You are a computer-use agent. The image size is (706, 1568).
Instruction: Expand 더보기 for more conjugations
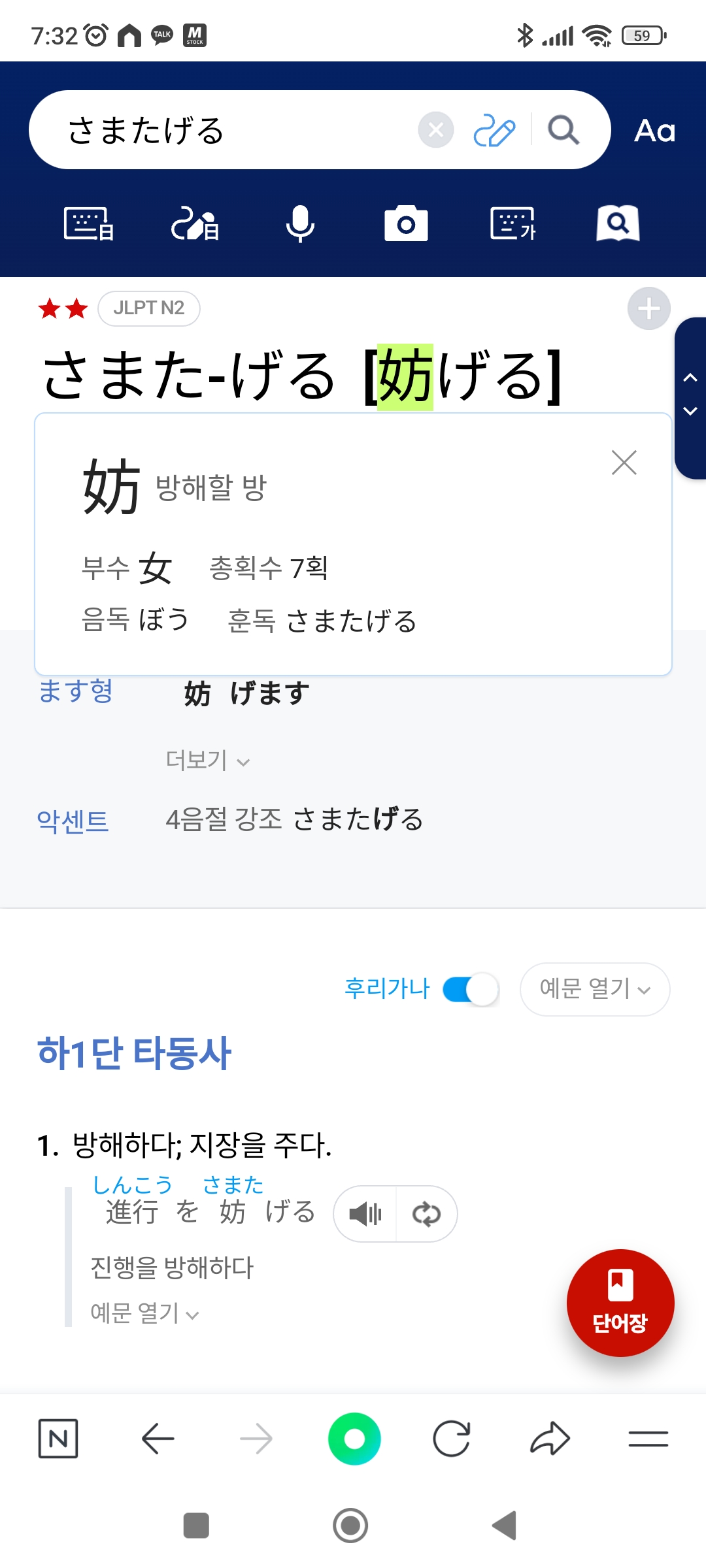click(207, 760)
